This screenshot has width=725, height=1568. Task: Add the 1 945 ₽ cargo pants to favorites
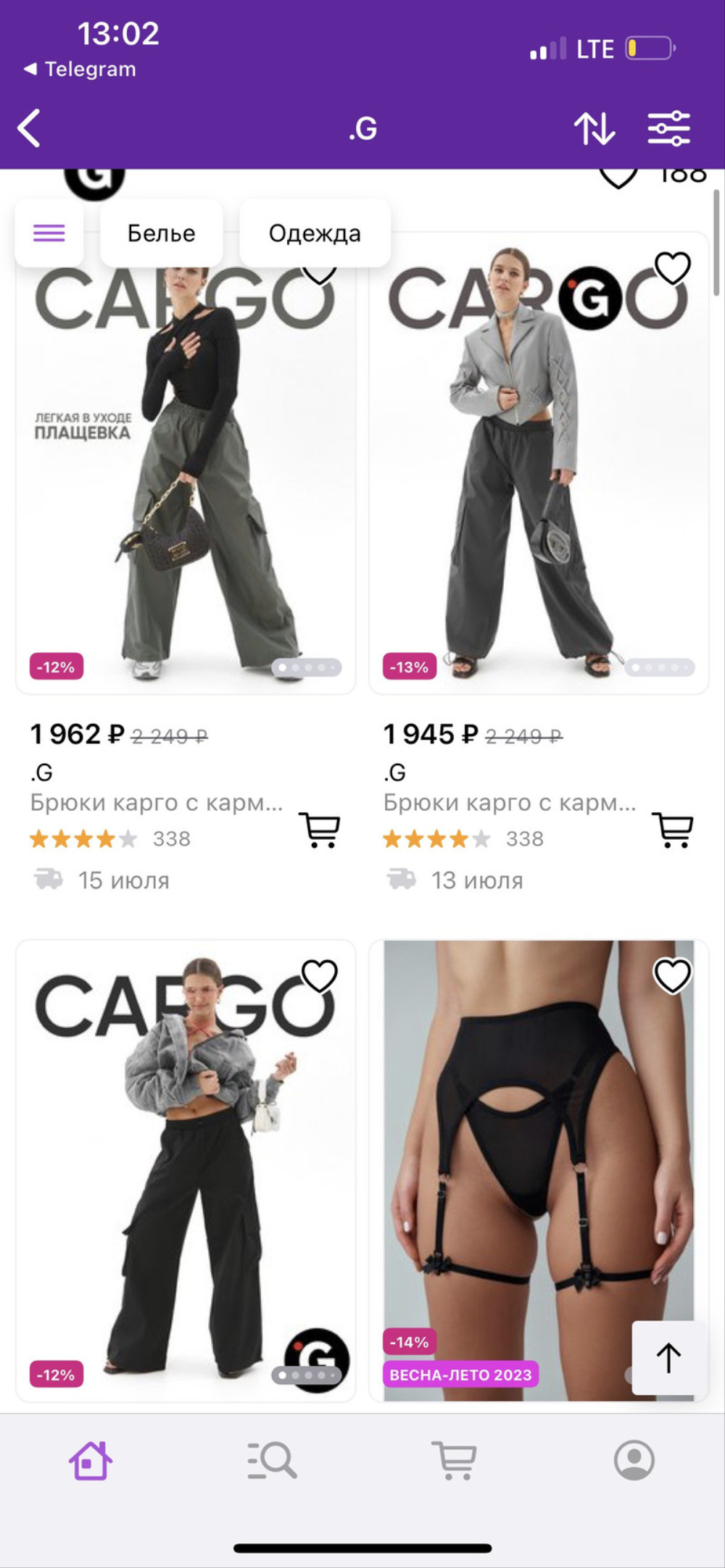pos(672,269)
